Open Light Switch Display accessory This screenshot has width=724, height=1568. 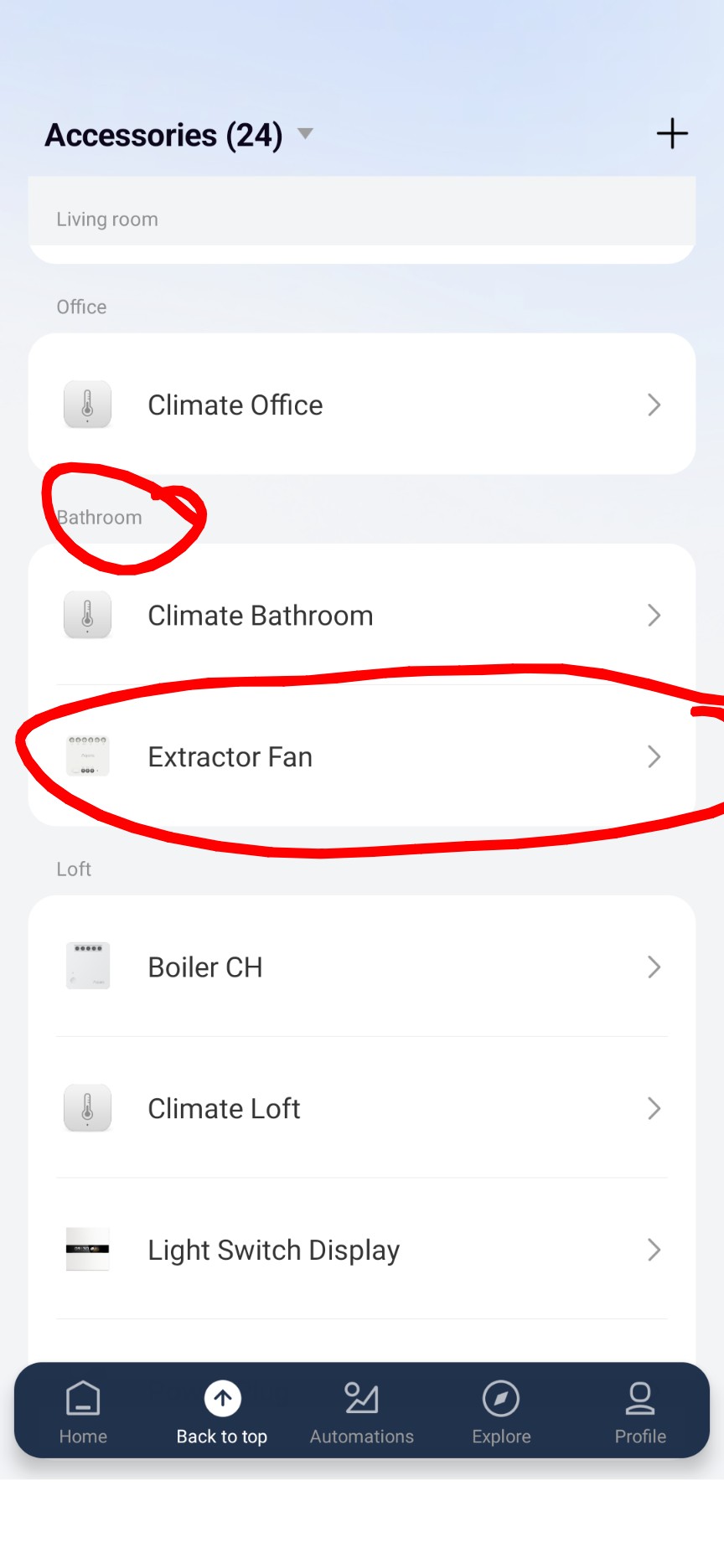click(362, 1251)
